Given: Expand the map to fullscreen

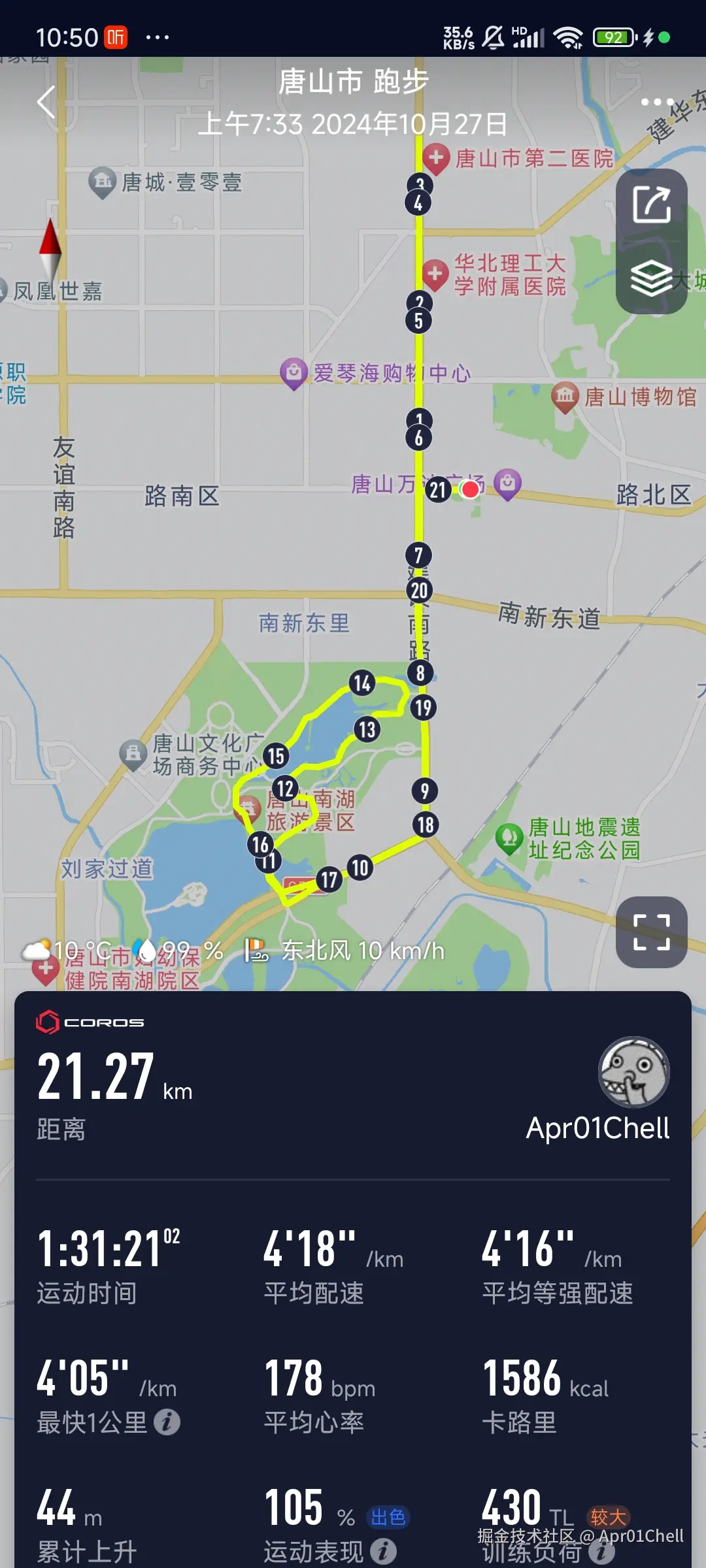Looking at the screenshot, I should tap(651, 932).
